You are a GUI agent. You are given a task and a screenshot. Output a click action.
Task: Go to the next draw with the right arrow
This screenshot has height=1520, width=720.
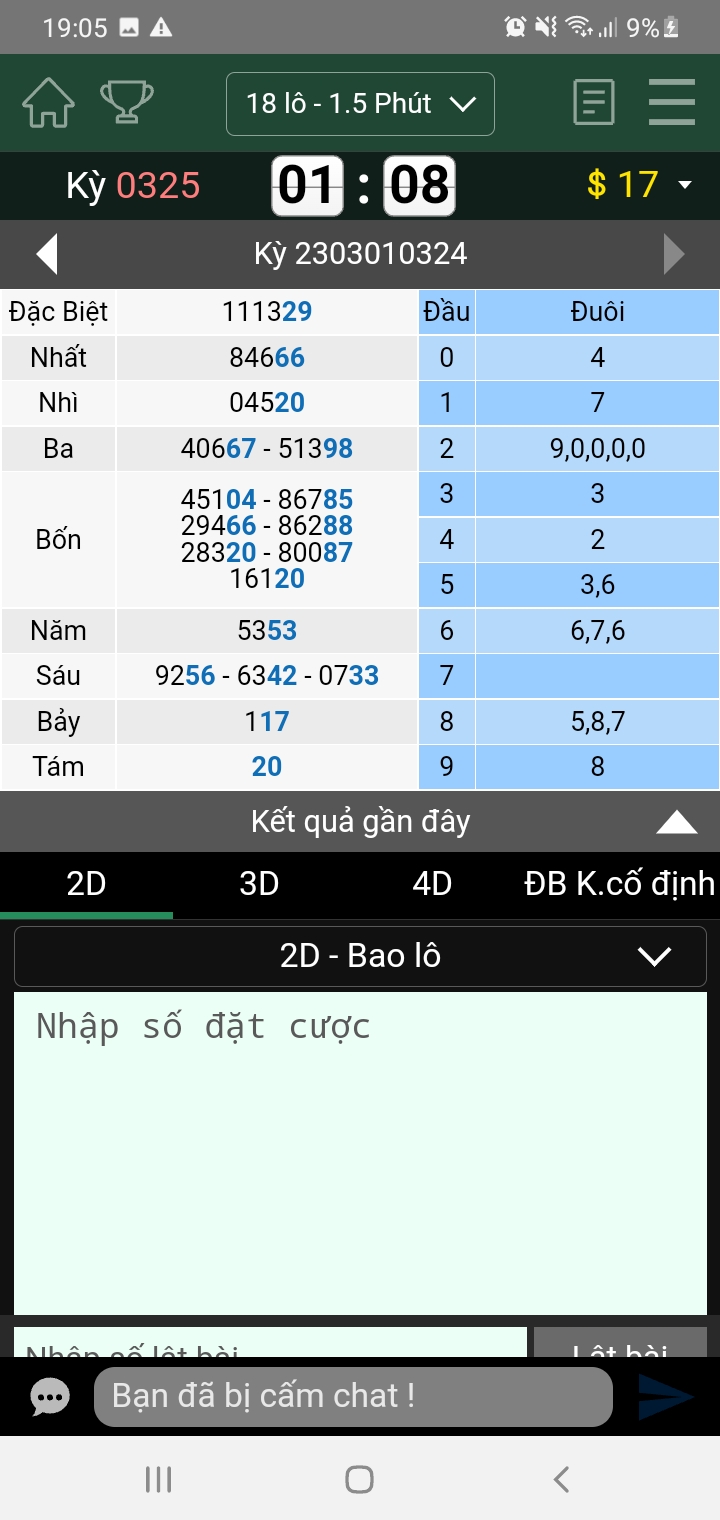[675, 254]
